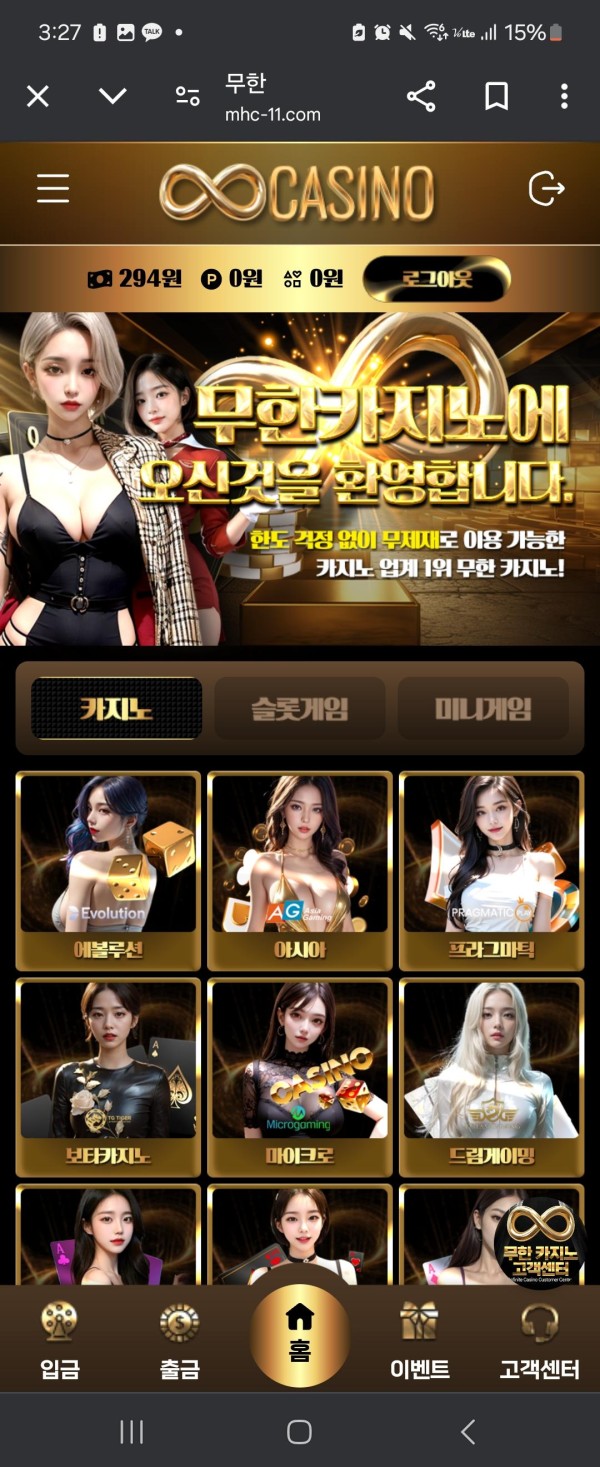This screenshot has height=1467, width=600.
Task: Open the hamburger drawer menu
Action: pos(53,188)
